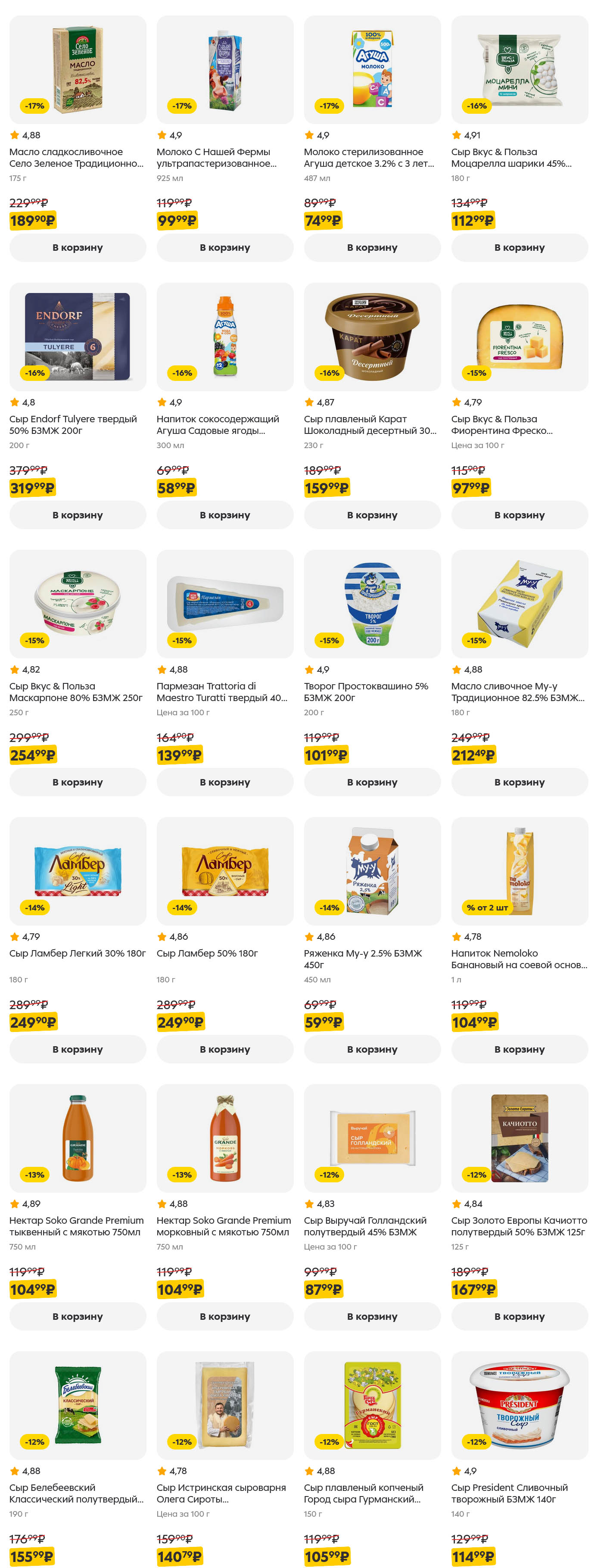The height and width of the screenshot is (1568, 610).
Task: Open Му-у Традиционное butter details
Action: pyautogui.click(x=519, y=604)
